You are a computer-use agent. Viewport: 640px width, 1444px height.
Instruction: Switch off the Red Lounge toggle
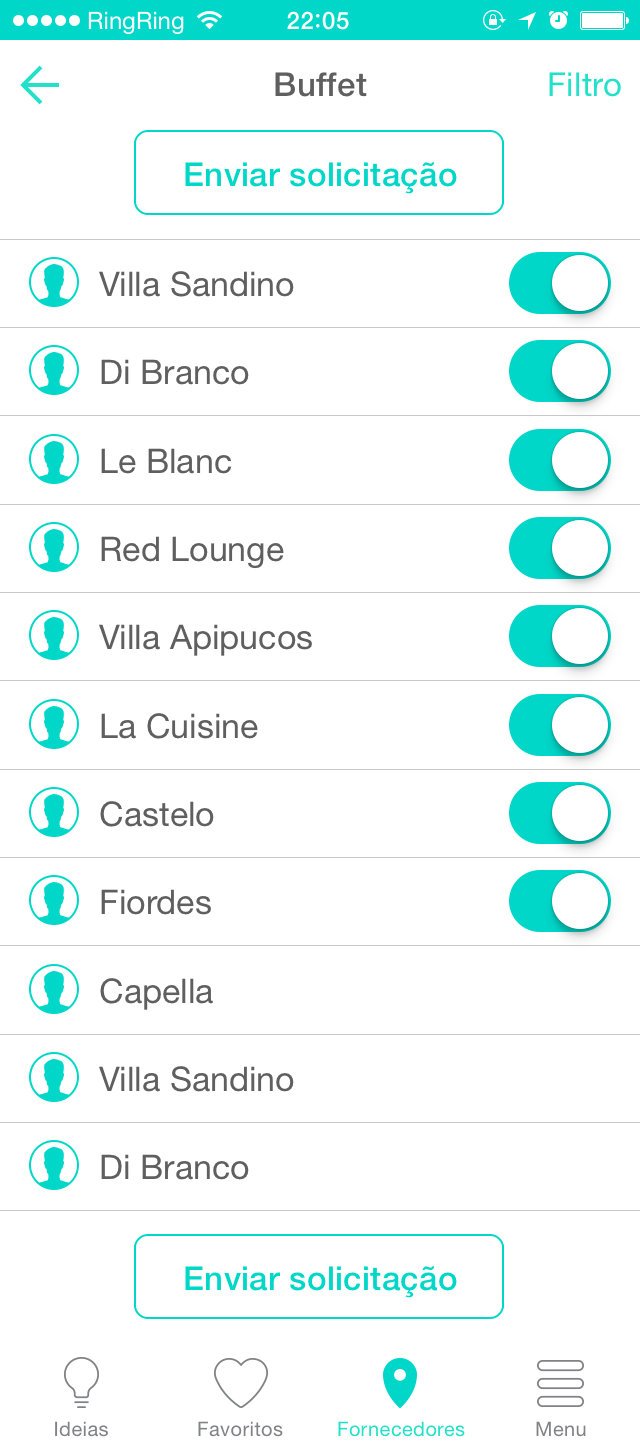560,549
